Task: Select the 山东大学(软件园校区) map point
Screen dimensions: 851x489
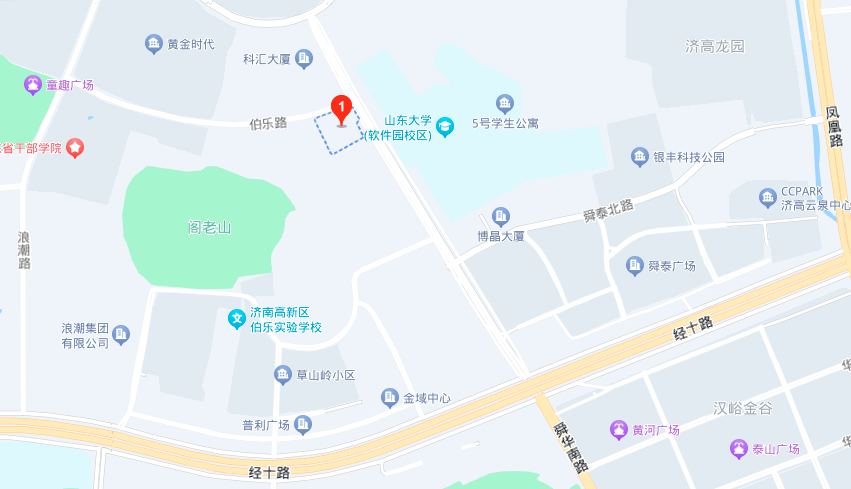Action: point(445,126)
